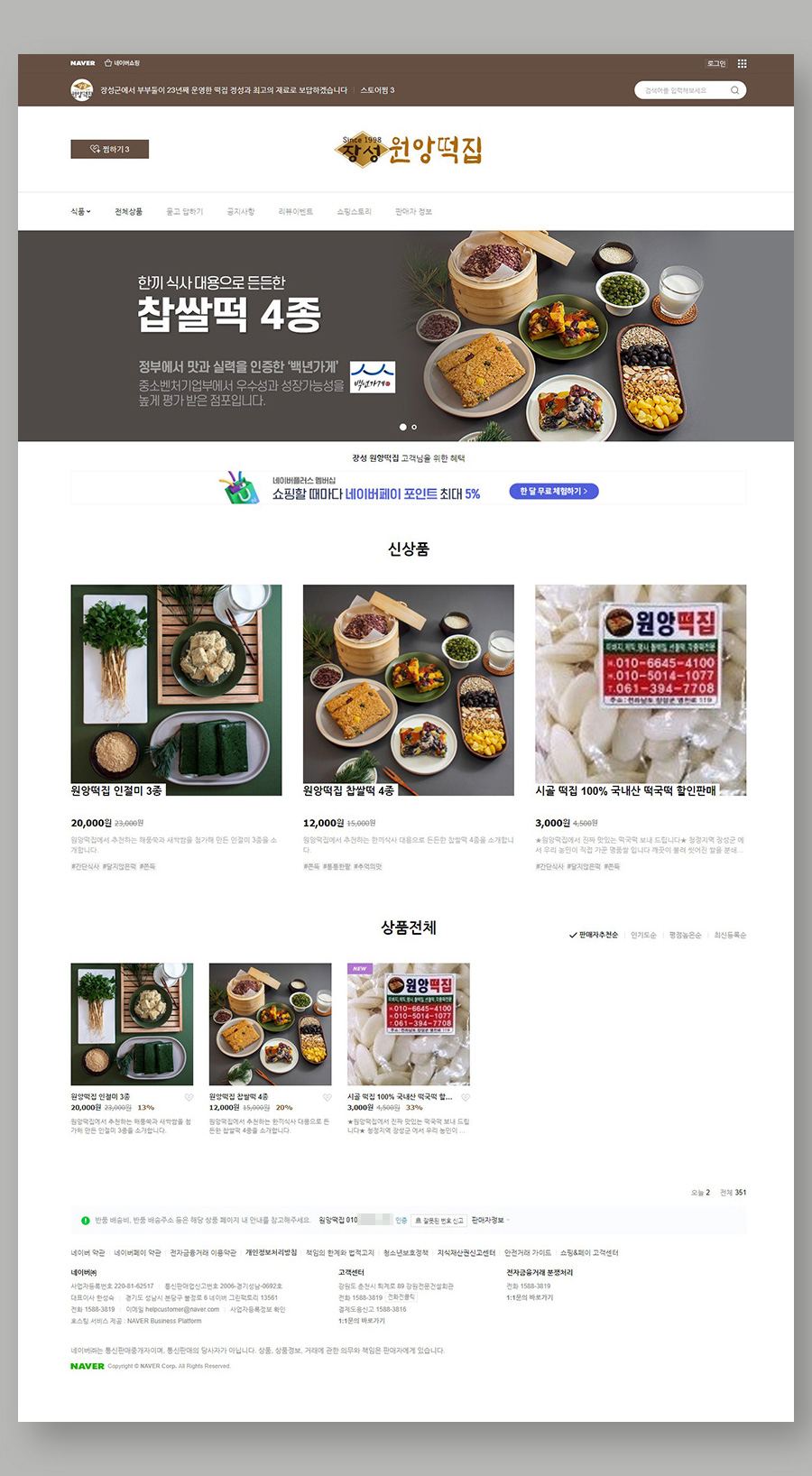
Task: Tap the 한 달 무료 체험하기 button
Action: [553, 491]
